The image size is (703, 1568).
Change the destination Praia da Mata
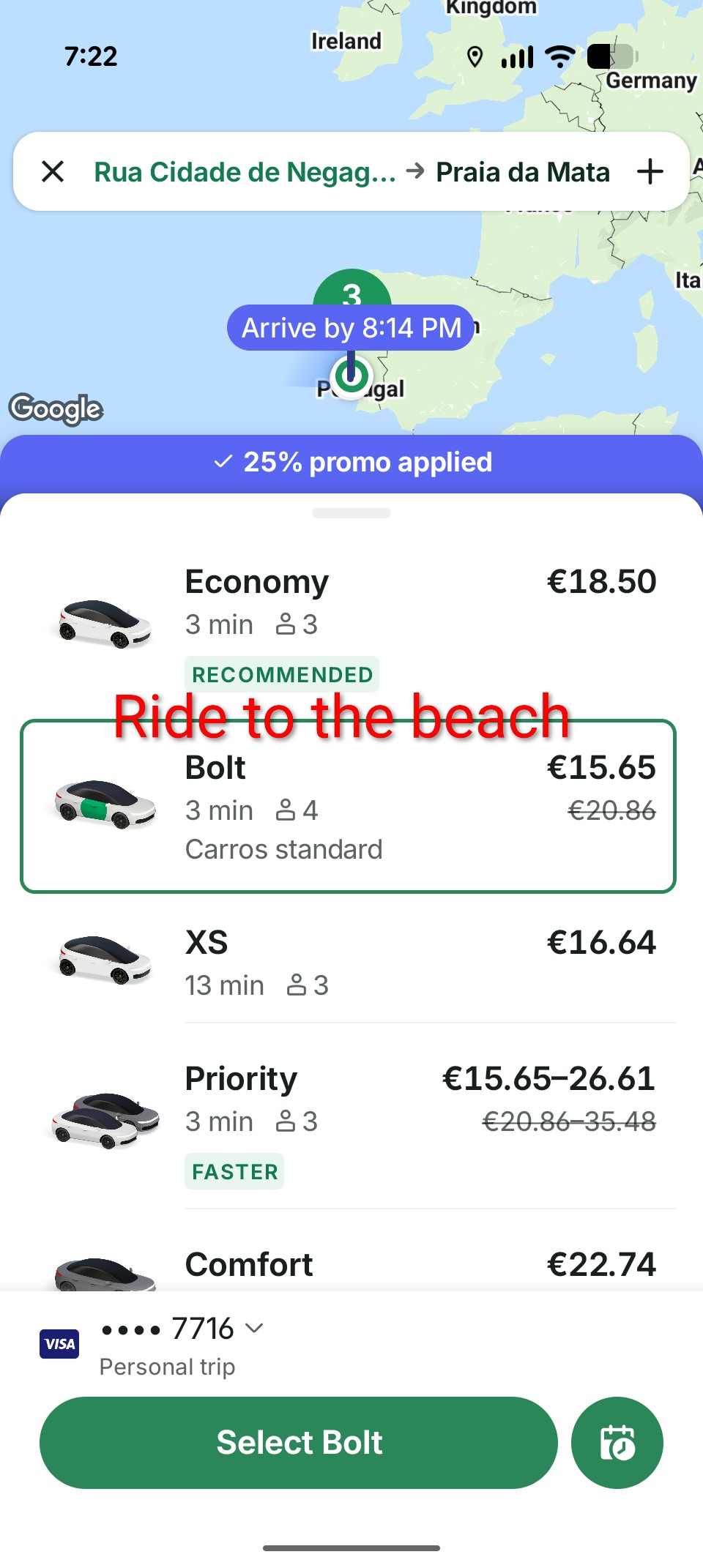click(522, 173)
